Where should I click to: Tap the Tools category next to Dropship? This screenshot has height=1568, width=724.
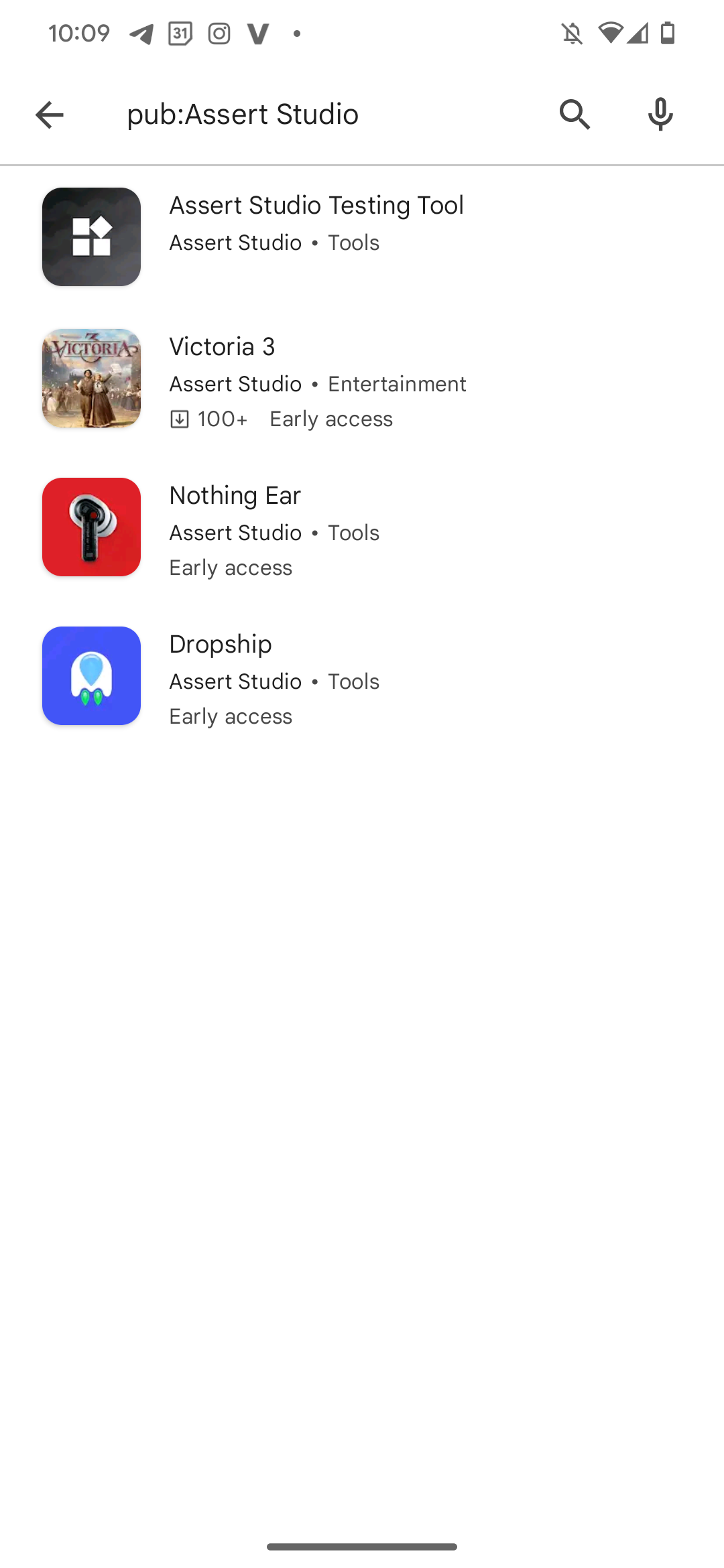pyautogui.click(x=353, y=681)
